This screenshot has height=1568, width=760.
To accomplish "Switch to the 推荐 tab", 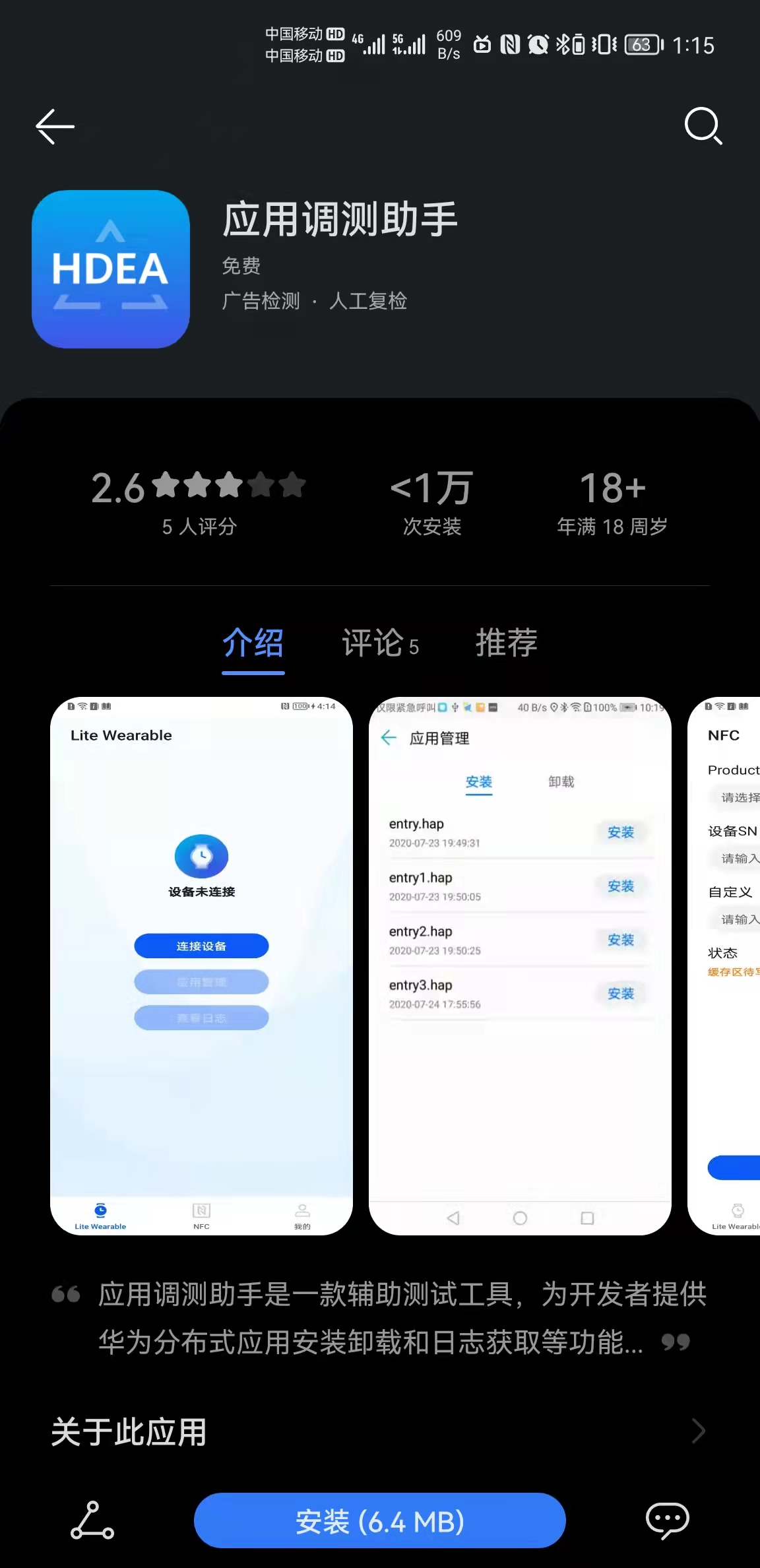I will [507, 643].
